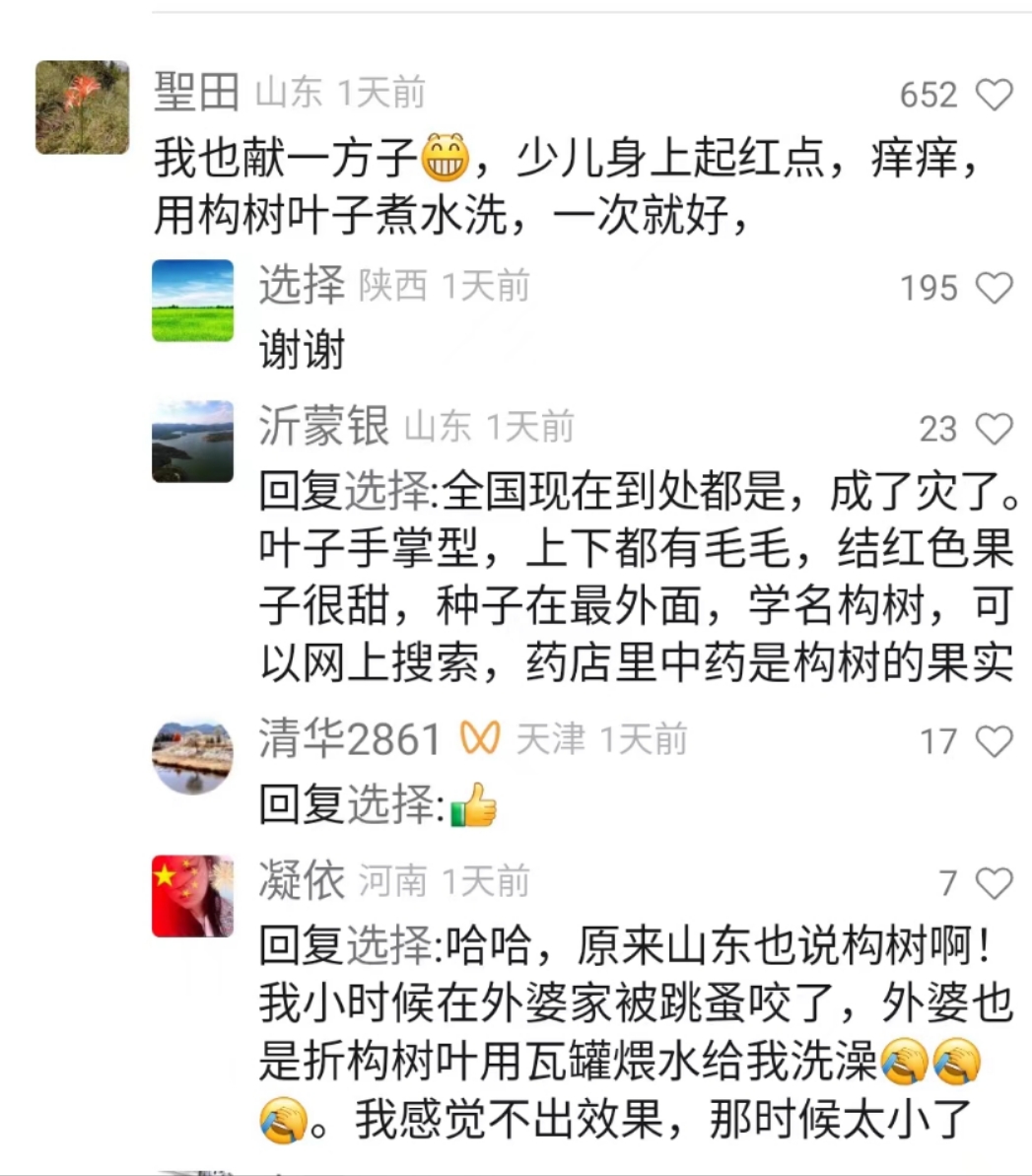Tap the username 凝依
Viewport: 1032px width, 1176px height.
coord(300,880)
